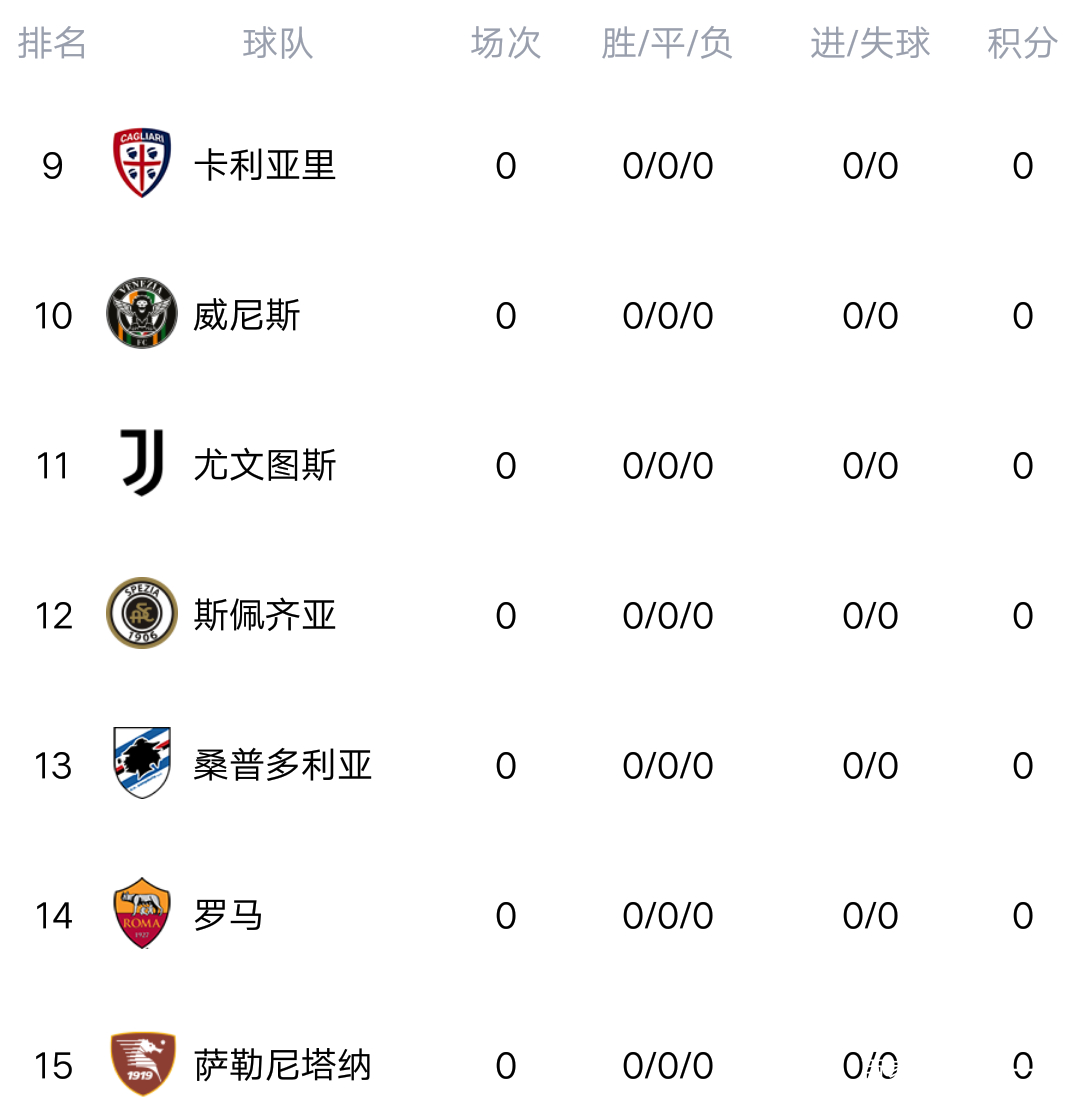Open the Salernitana 1919 club logo

click(142, 1065)
